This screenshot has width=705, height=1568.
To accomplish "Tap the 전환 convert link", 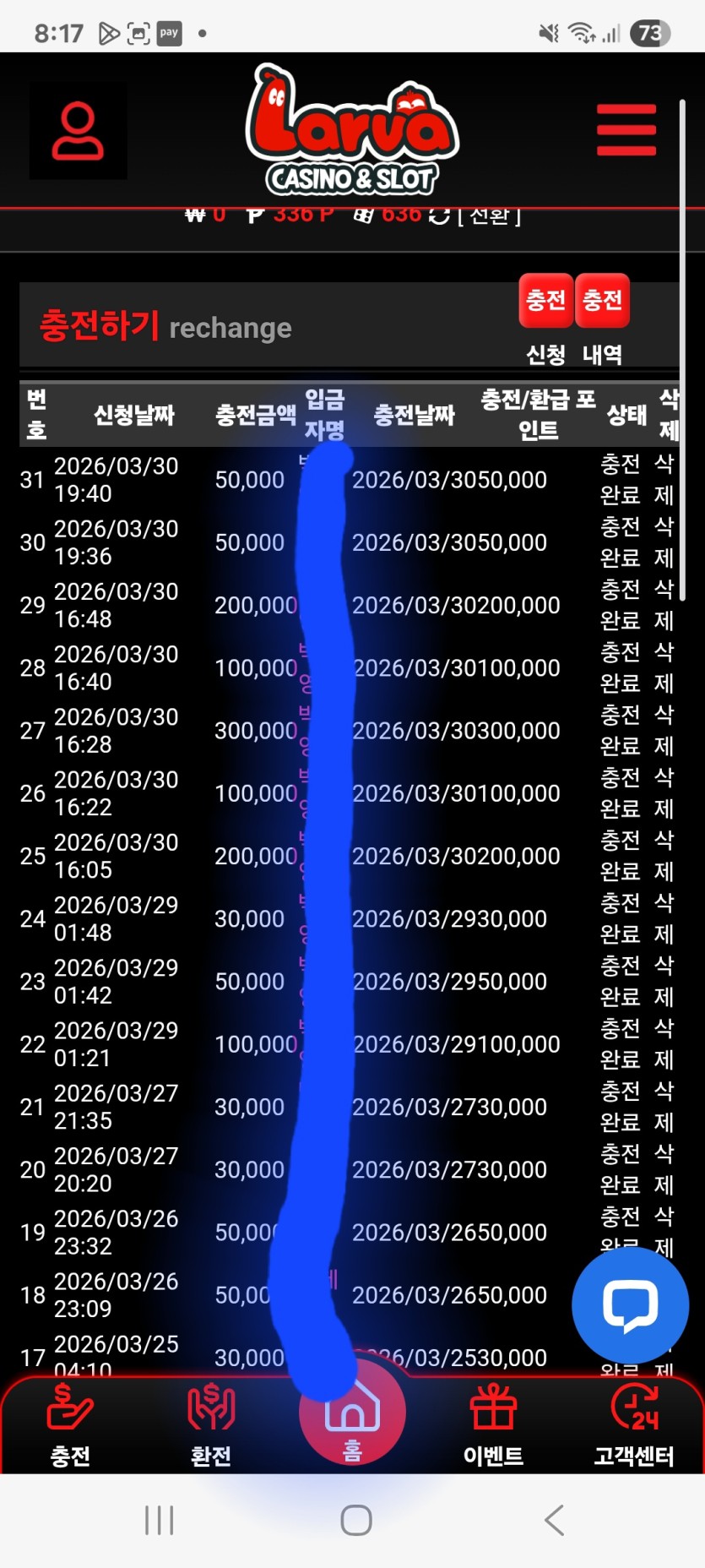I will tap(489, 216).
